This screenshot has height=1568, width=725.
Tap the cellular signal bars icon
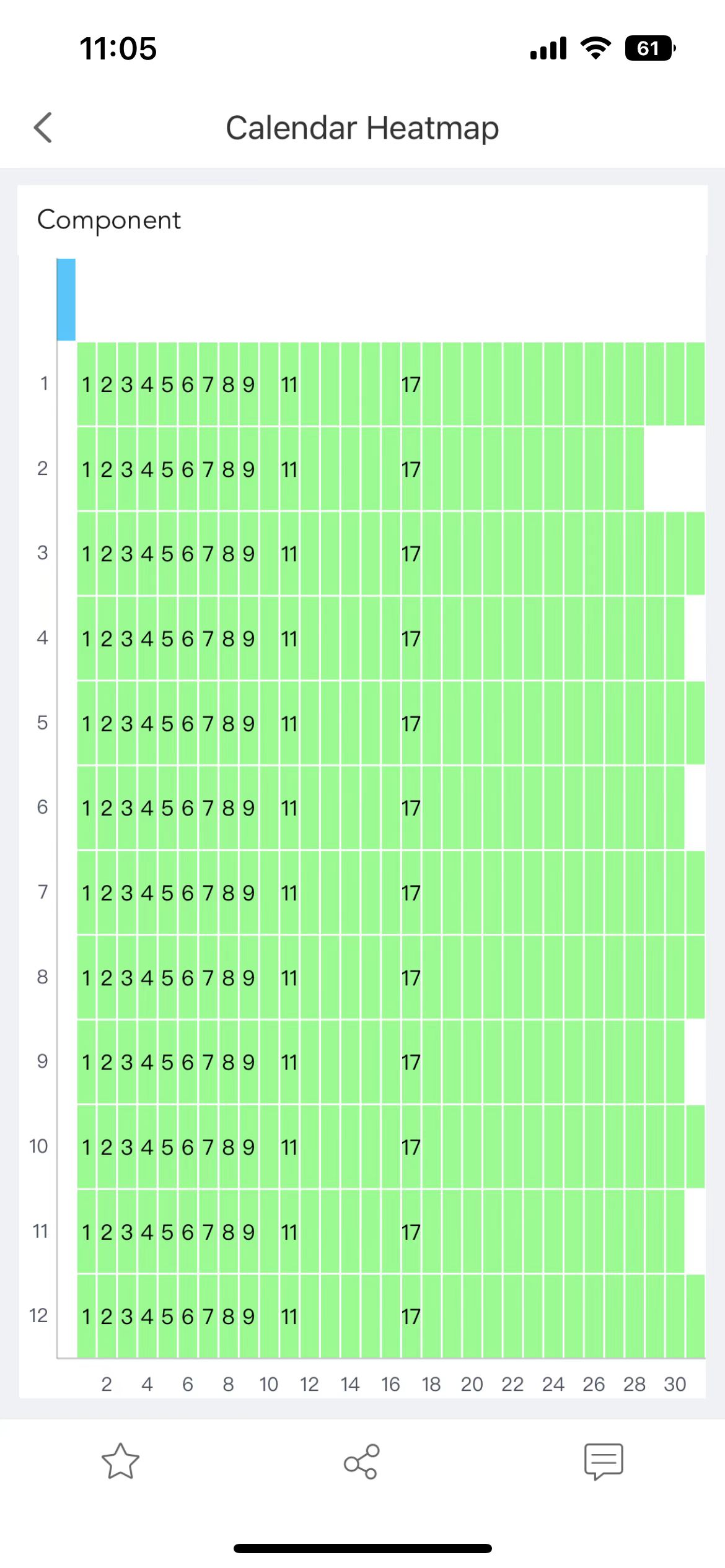click(548, 48)
